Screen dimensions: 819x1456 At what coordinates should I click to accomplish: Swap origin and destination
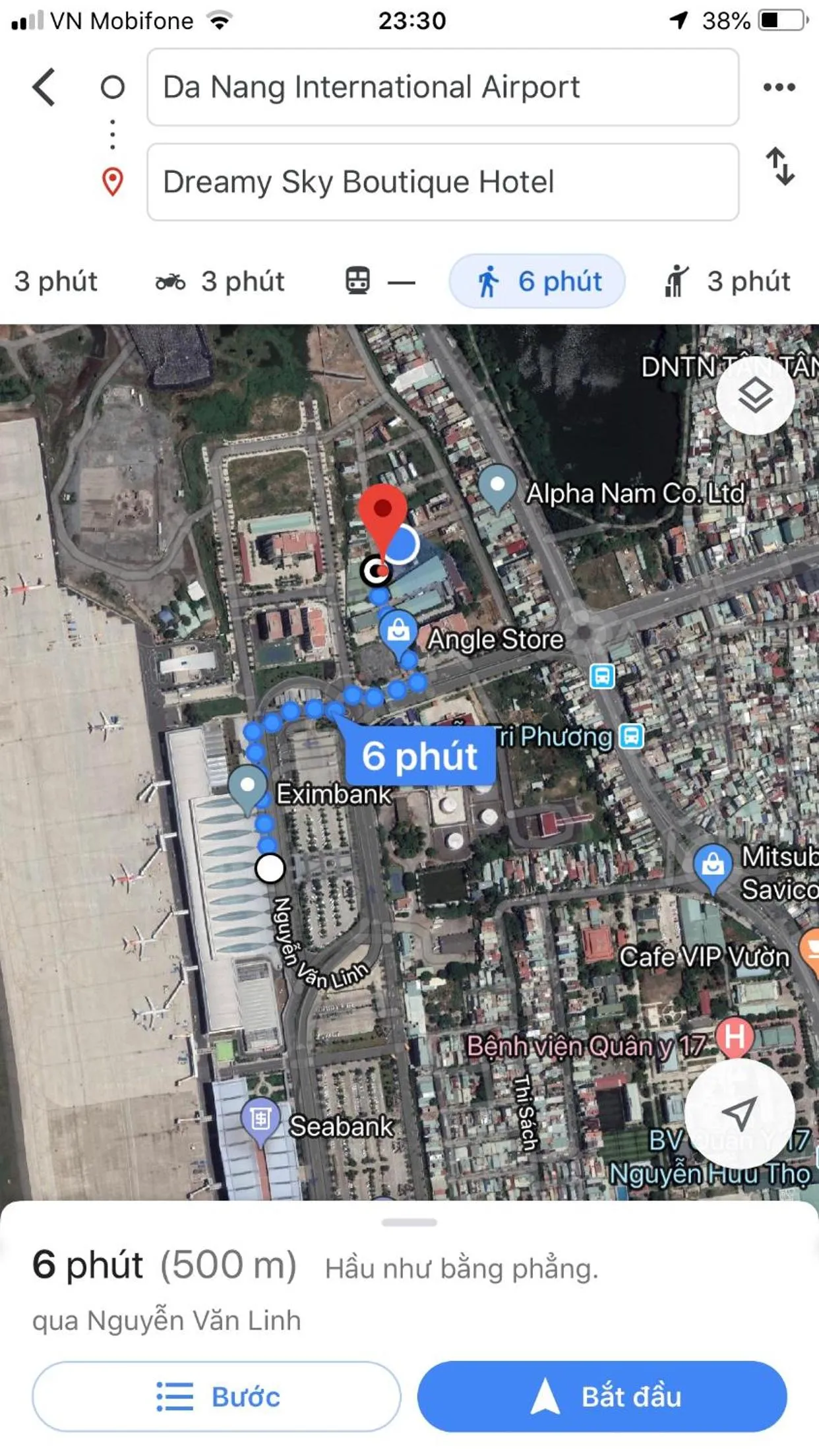tap(780, 166)
